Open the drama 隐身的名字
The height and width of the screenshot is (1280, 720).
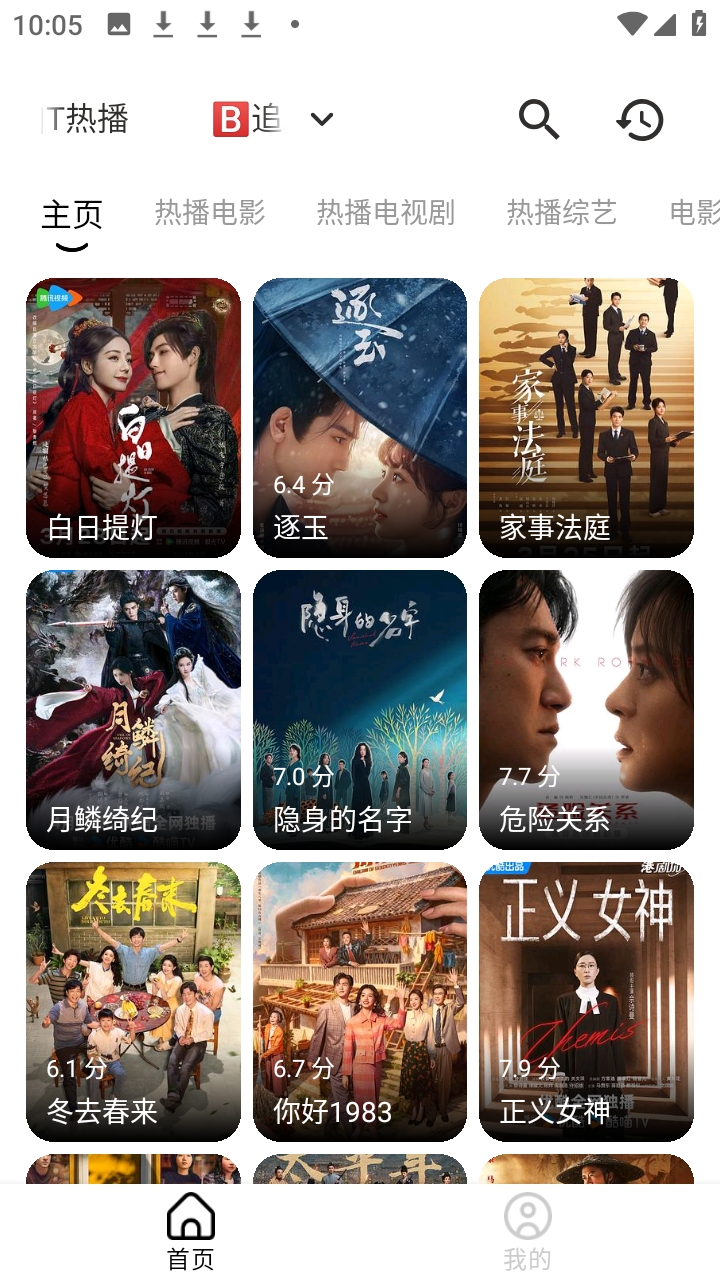point(360,709)
